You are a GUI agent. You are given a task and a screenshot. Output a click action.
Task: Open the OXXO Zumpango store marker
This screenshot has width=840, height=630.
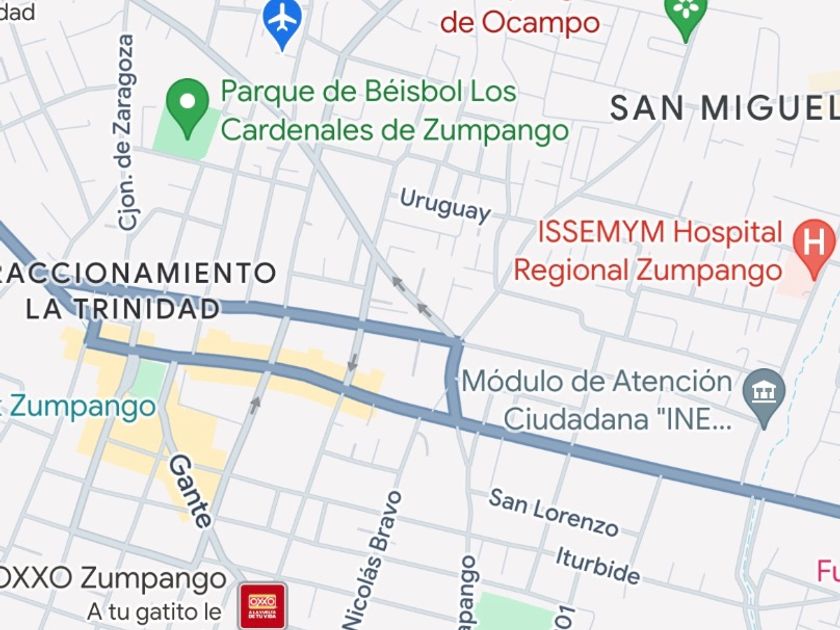[261, 604]
